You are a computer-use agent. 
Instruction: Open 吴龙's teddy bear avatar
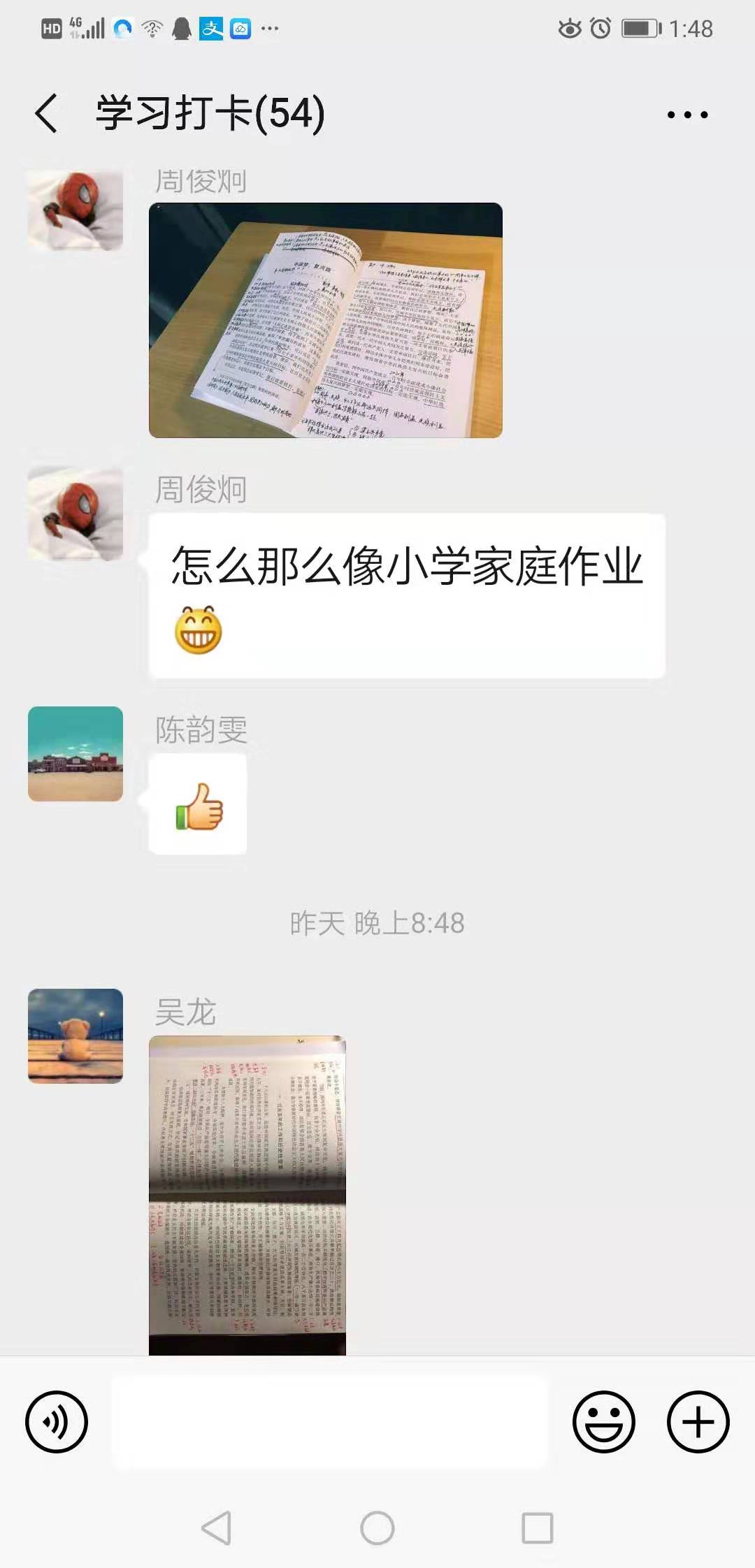click(75, 1036)
